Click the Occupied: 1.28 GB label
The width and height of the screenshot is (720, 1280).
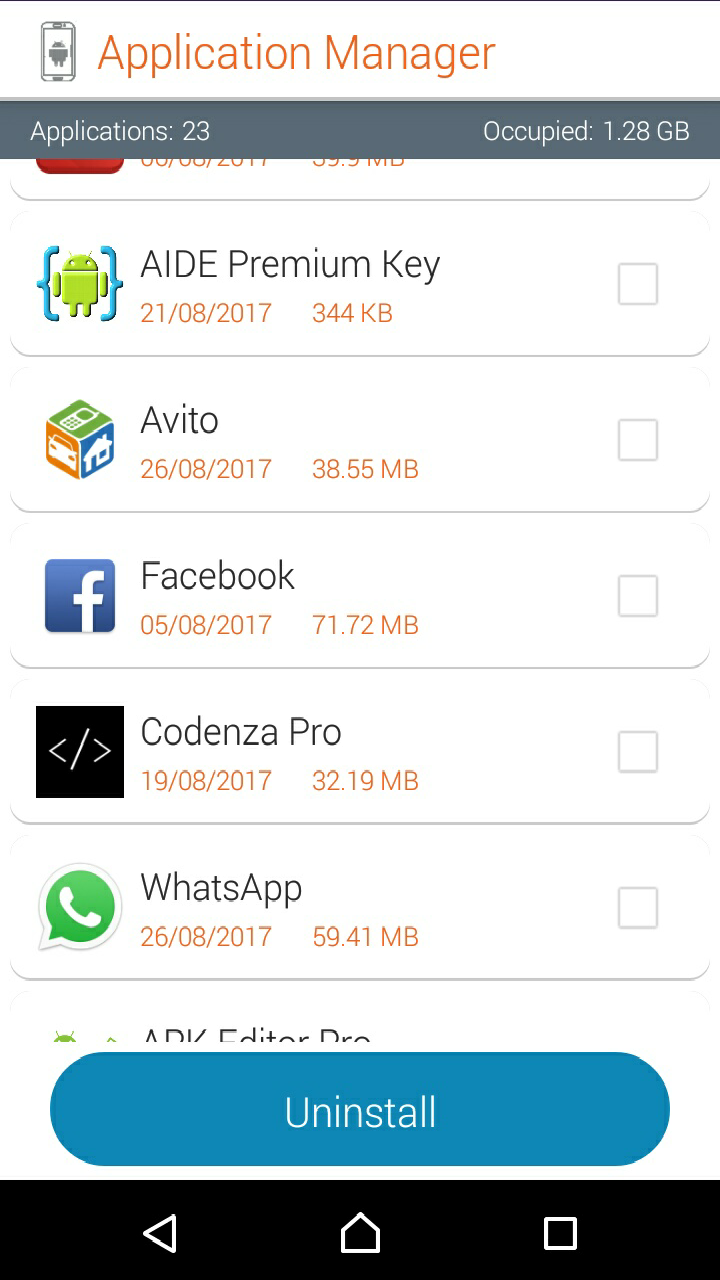[x=588, y=131]
